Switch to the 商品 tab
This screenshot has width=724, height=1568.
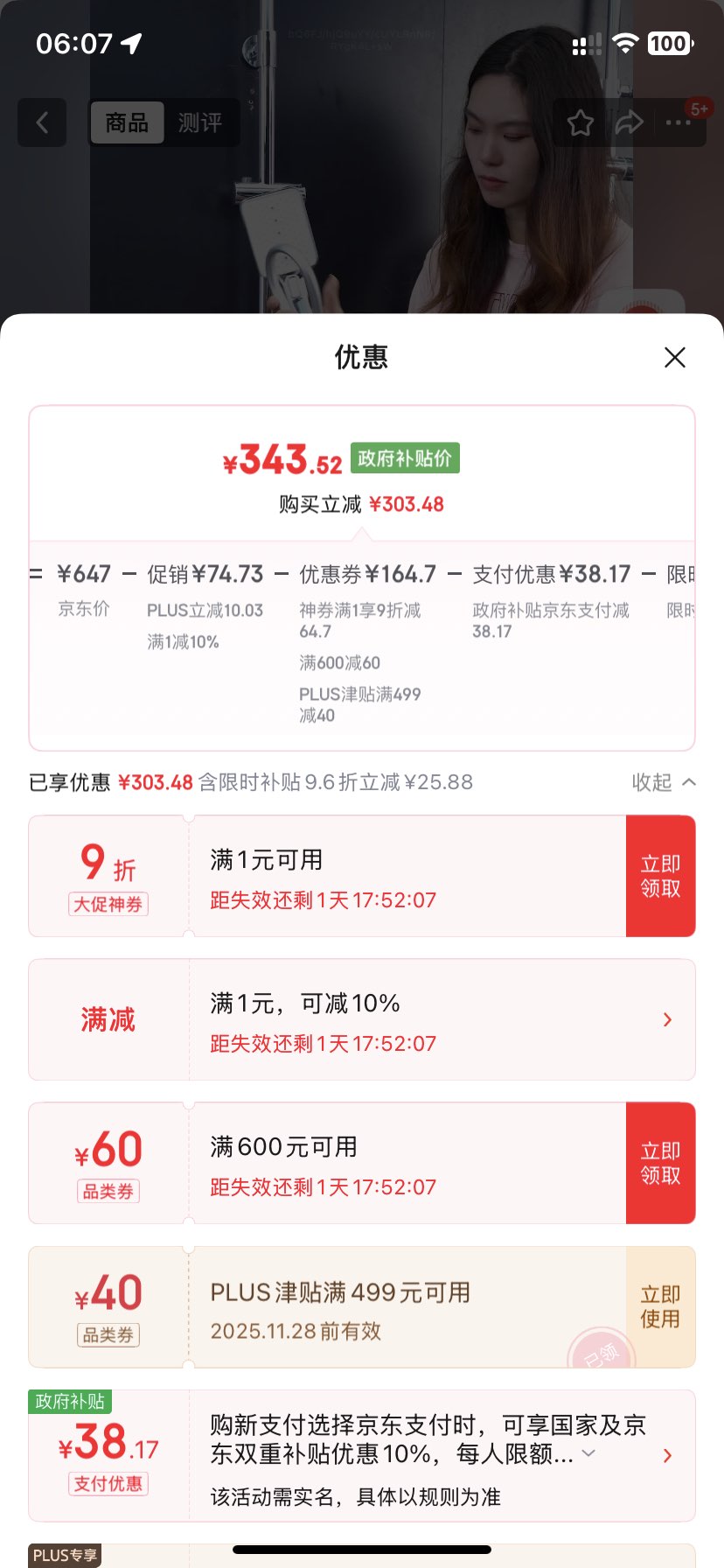[x=127, y=122]
